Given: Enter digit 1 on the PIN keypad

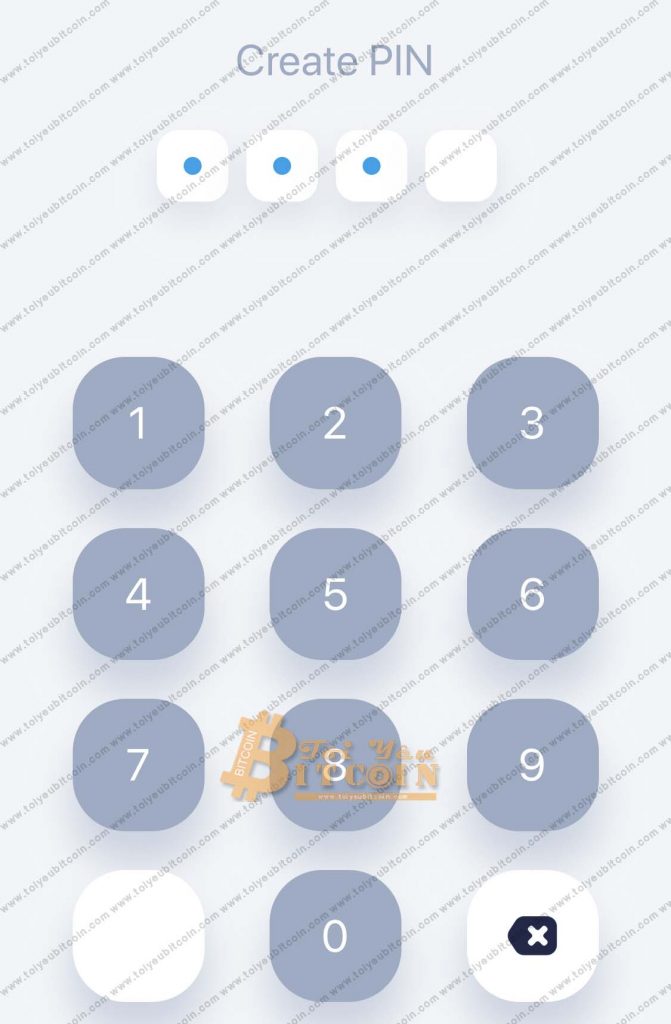Looking at the screenshot, I should 138,423.
